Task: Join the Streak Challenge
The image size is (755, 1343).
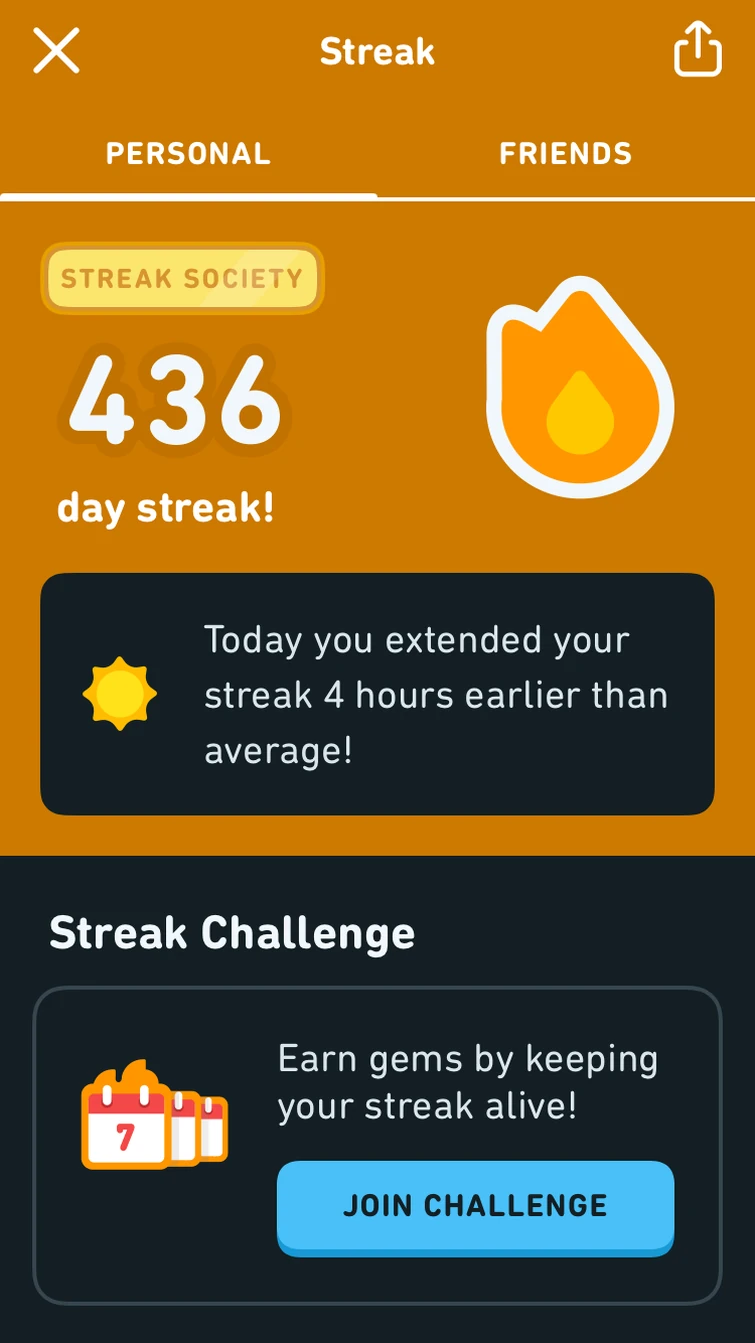Action: pyautogui.click(x=475, y=1205)
